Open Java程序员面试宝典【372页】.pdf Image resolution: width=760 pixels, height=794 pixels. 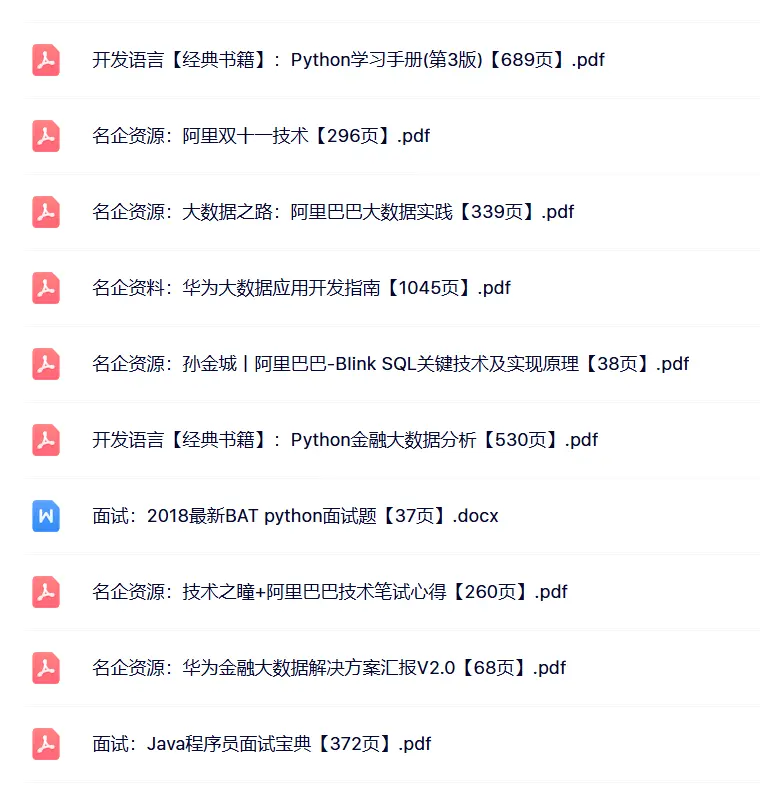(x=262, y=744)
